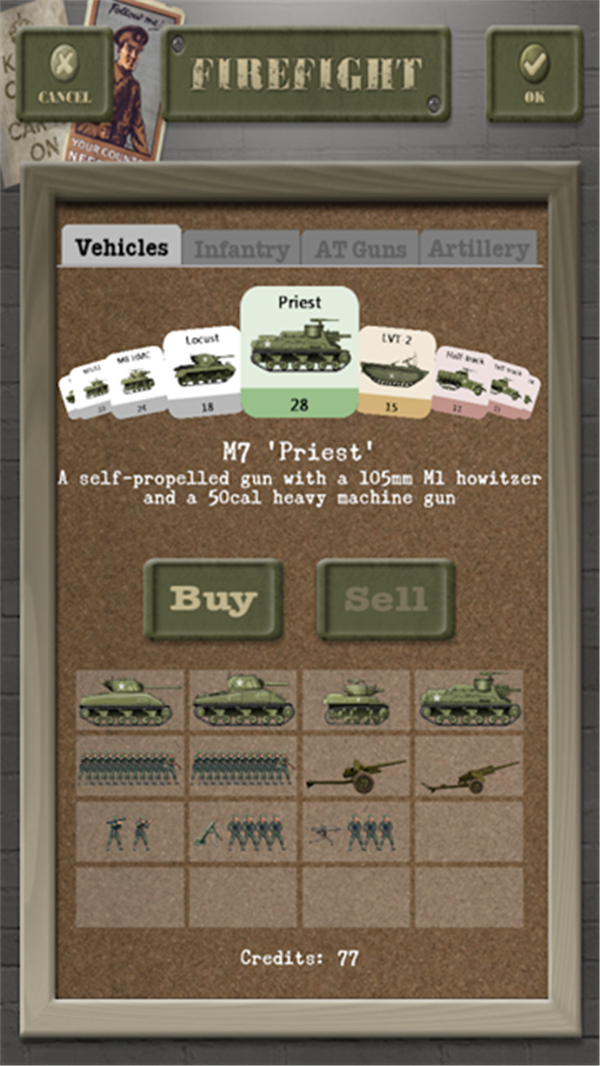Screen dimensions: 600x1066
Task: Buy the M7 Priest
Action: coord(213,599)
